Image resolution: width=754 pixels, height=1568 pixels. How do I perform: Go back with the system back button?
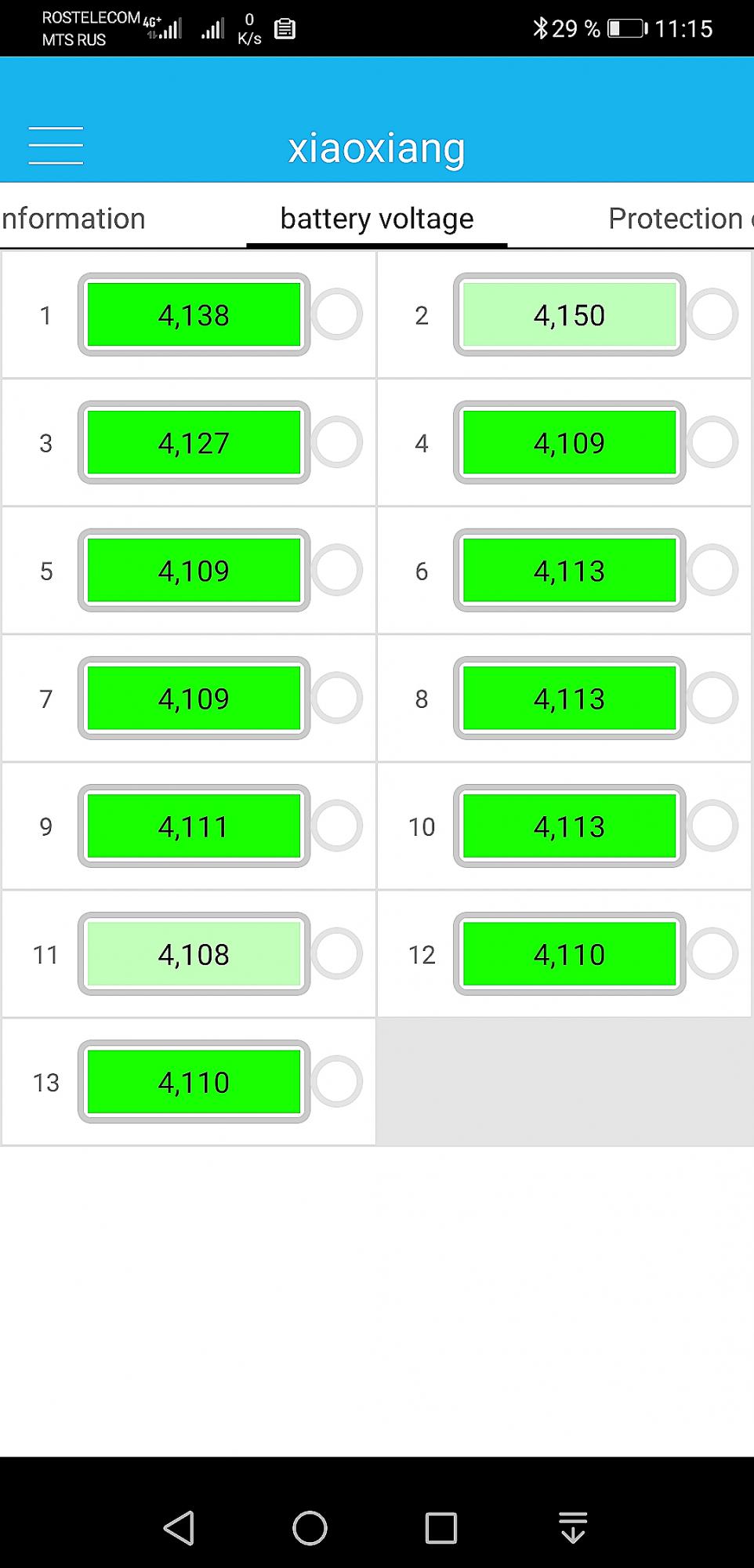(179, 1527)
